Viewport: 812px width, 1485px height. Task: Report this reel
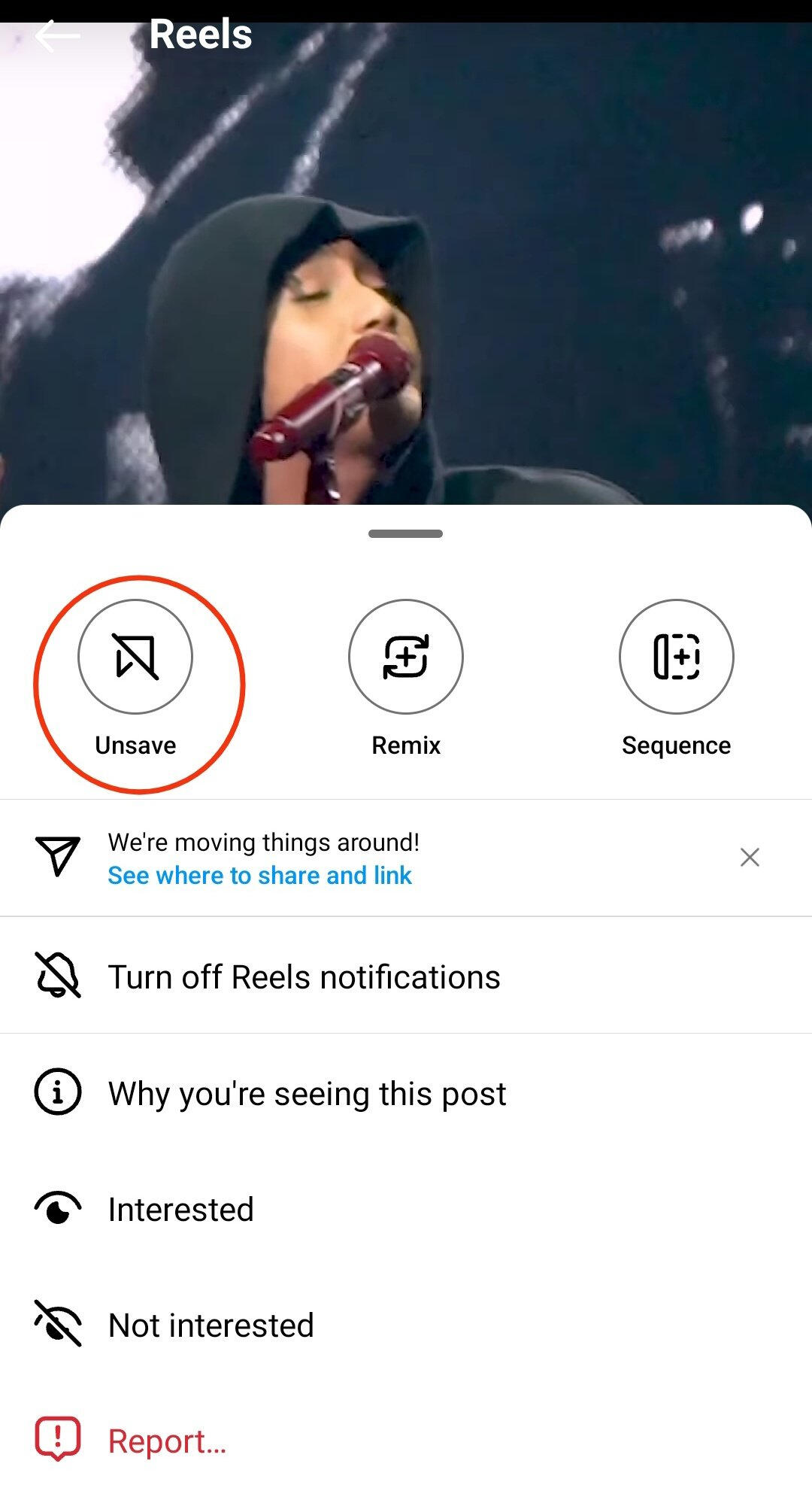click(167, 1441)
